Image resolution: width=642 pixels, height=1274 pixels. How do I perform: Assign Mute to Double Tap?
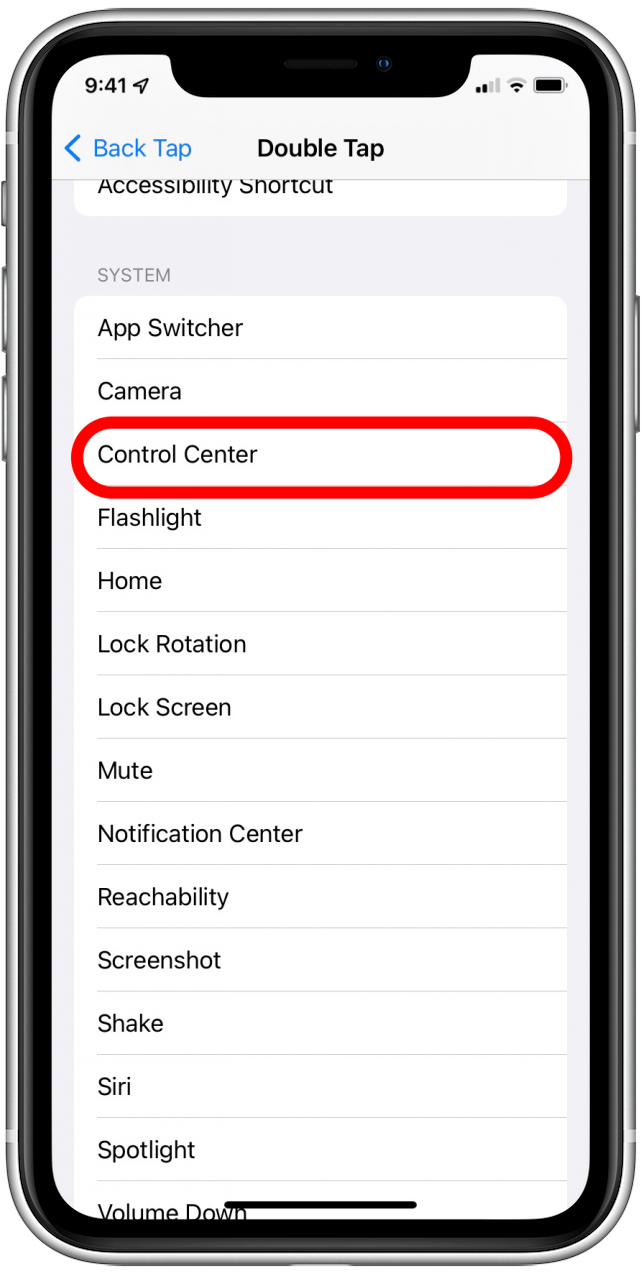320,770
